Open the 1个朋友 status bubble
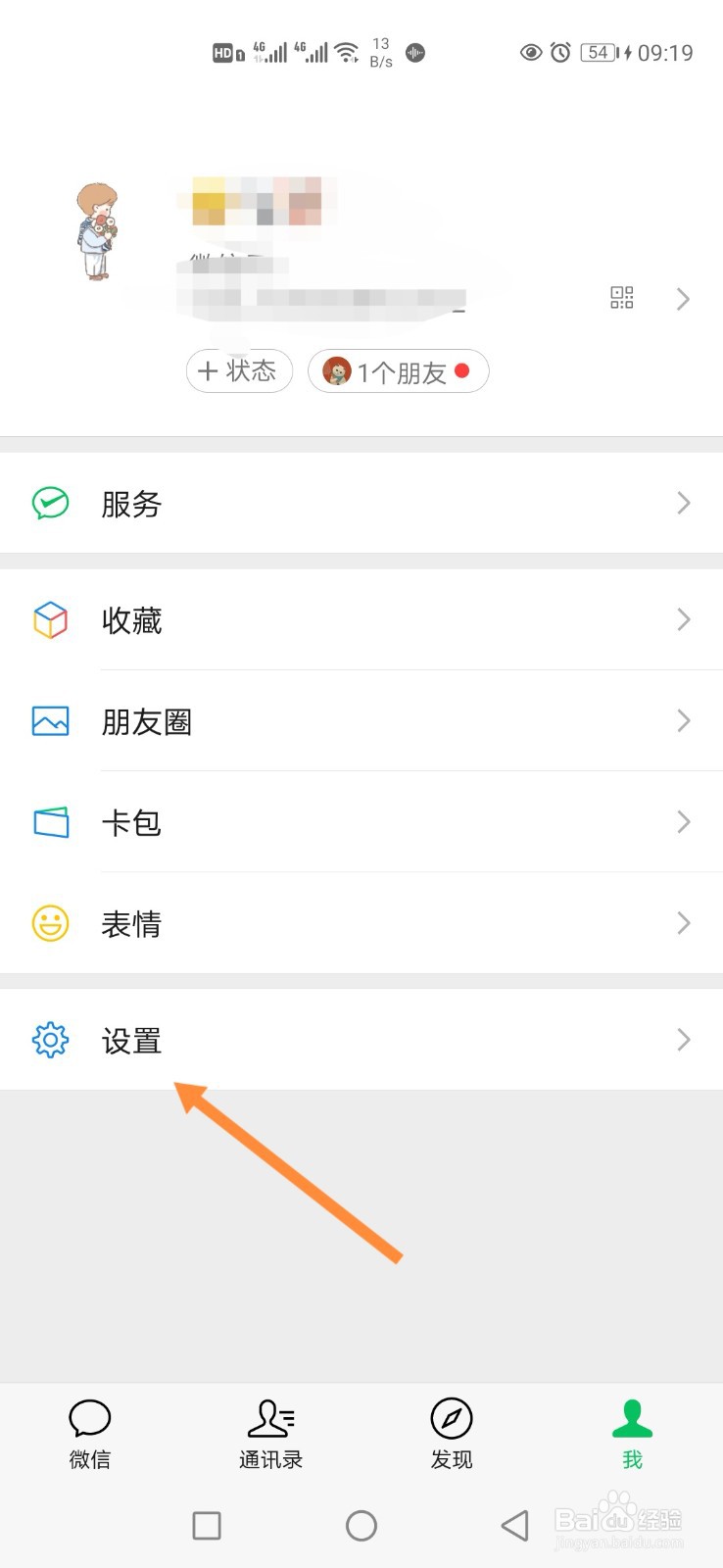The height and width of the screenshot is (1568, 723). tap(392, 371)
